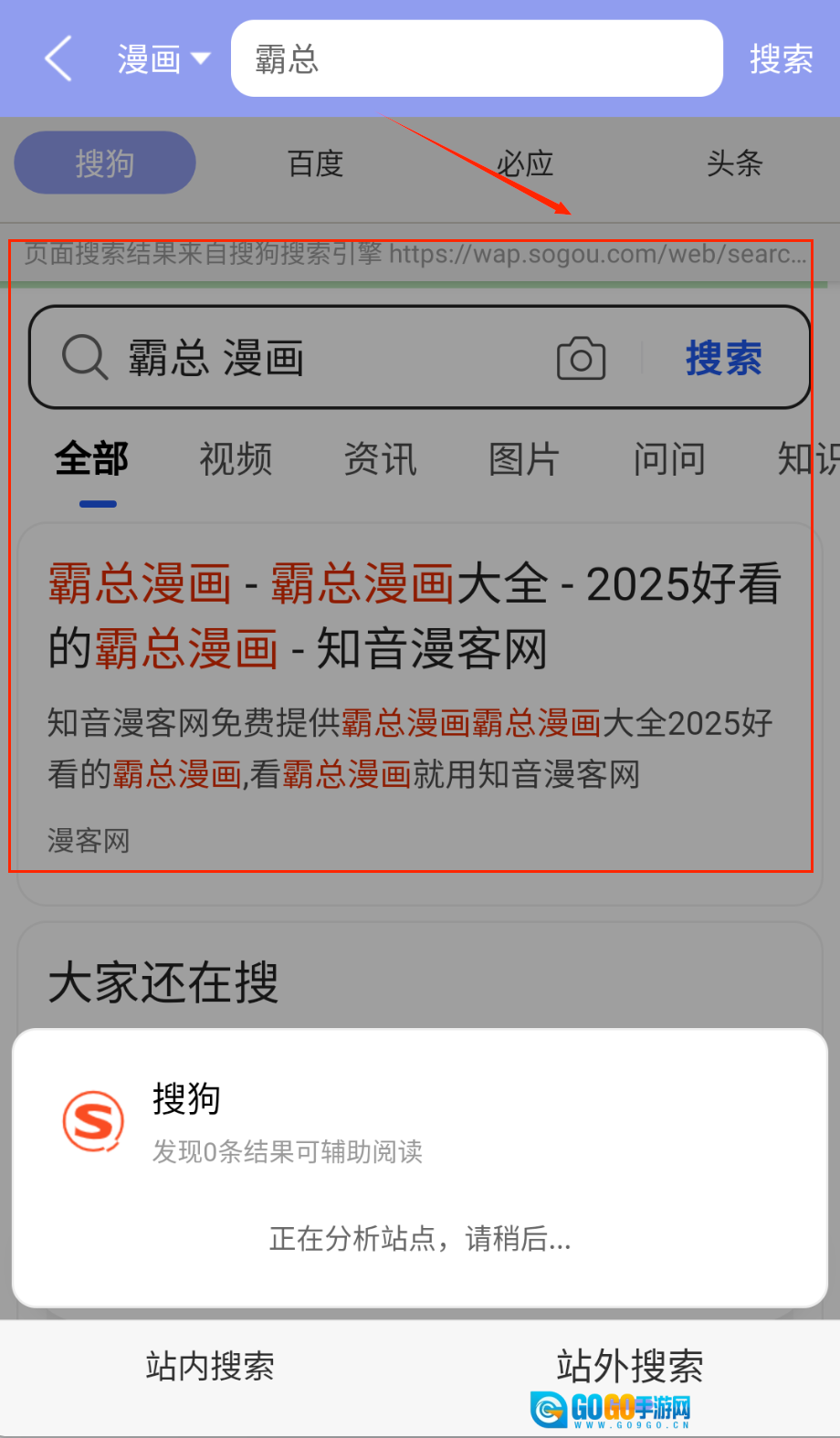Select the 搜狗 search engine tab
The width and height of the screenshot is (840, 1438).
coord(105,163)
